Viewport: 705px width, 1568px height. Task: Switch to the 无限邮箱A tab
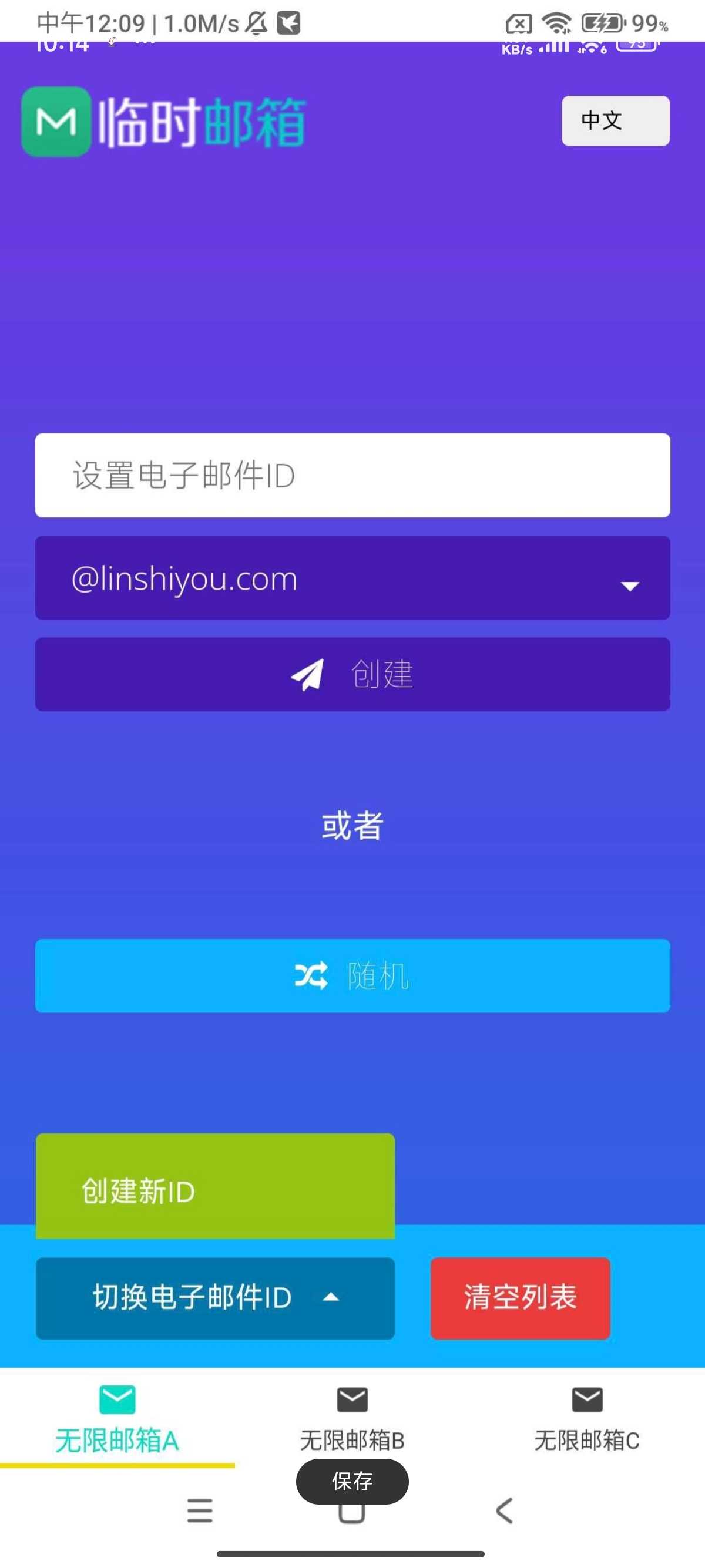(117, 1421)
